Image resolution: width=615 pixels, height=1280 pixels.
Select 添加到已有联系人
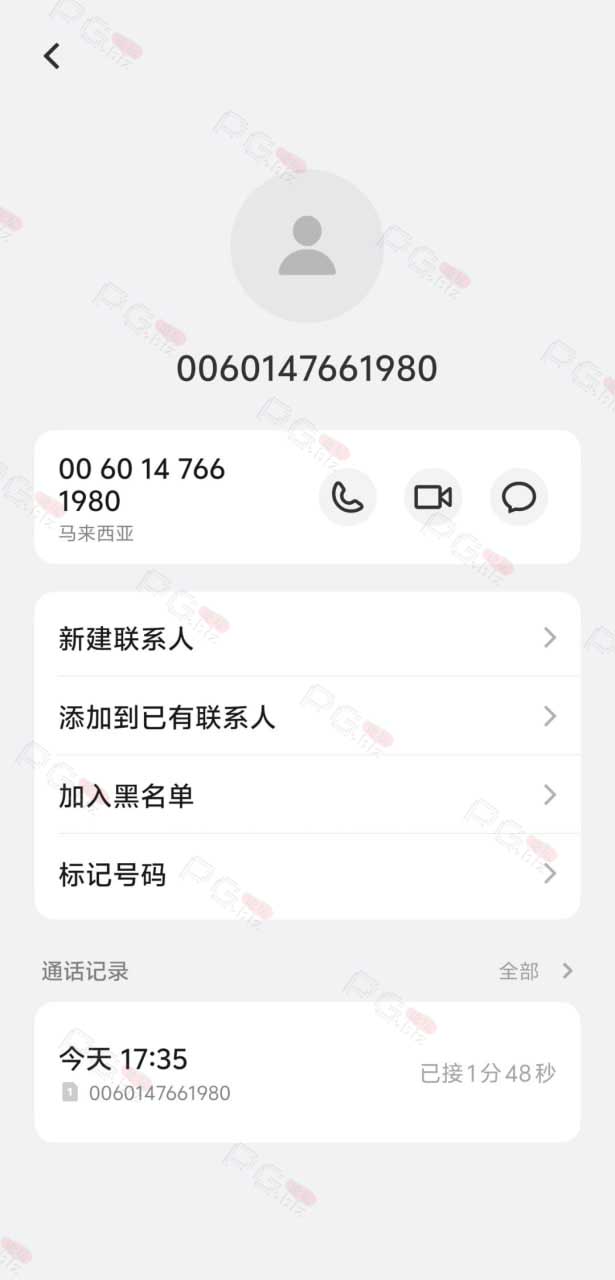(307, 716)
